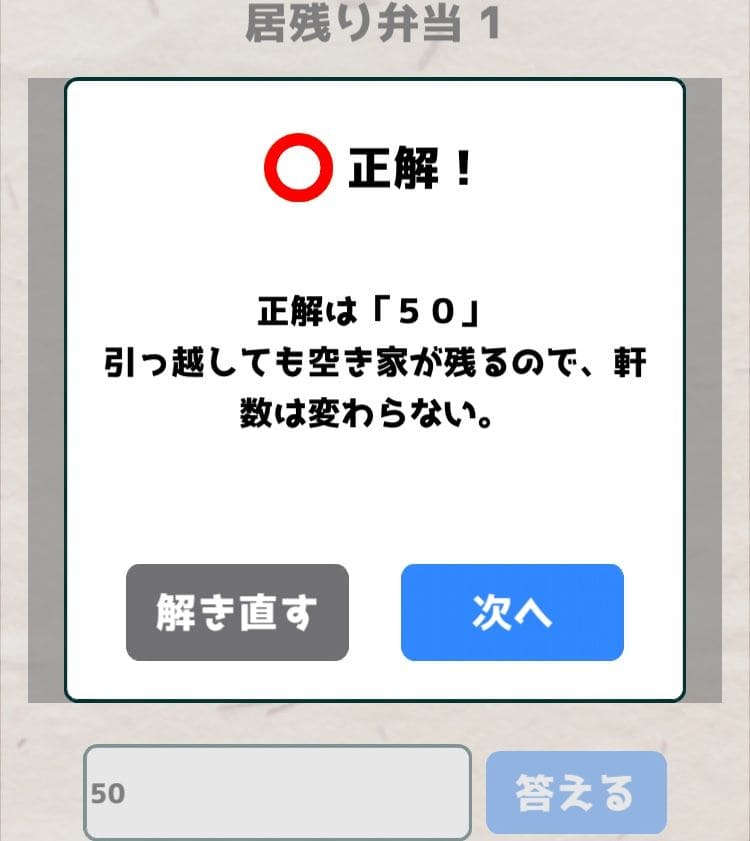Image resolution: width=750 pixels, height=841 pixels.
Task: Select the answer field showing 50
Action: point(277,792)
